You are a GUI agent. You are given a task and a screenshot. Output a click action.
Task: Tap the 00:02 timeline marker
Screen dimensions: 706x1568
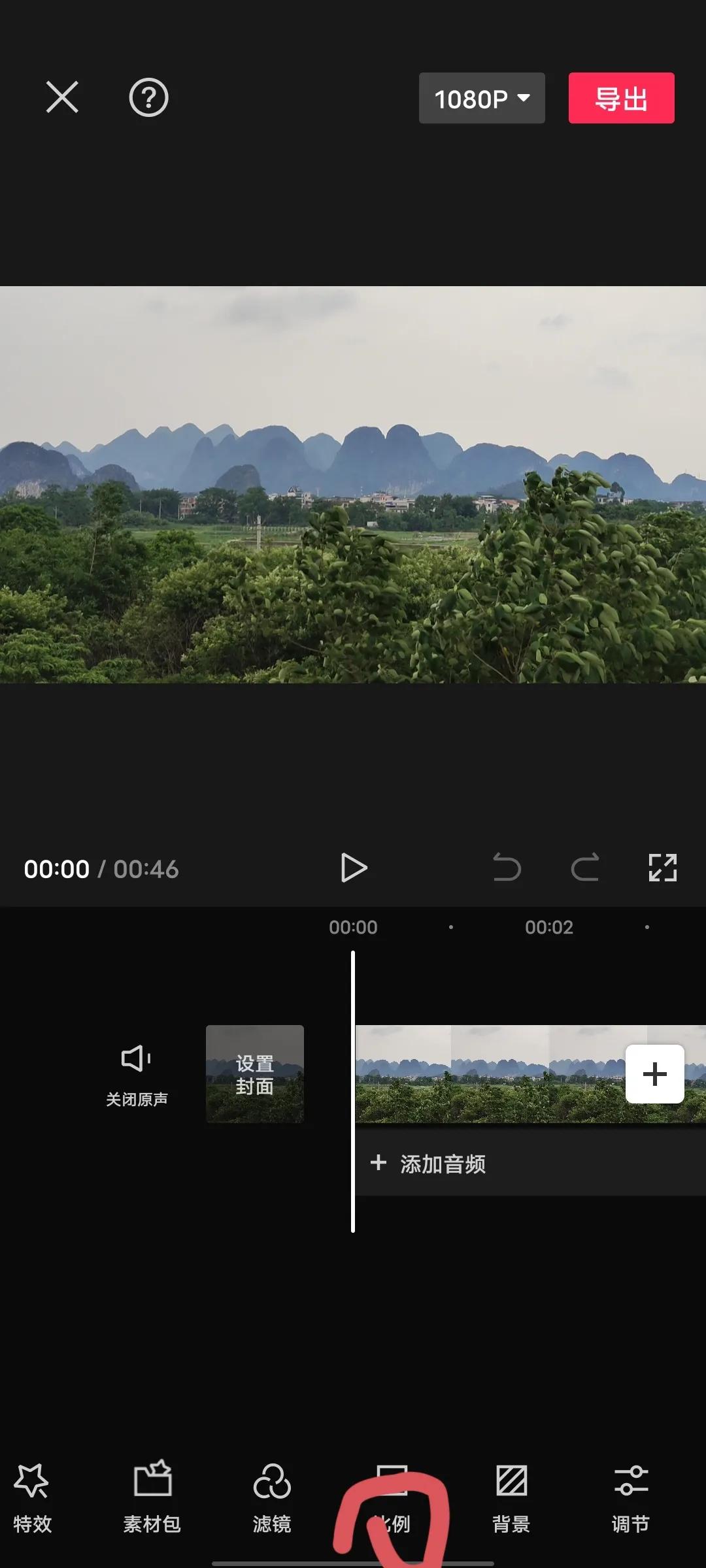click(x=550, y=927)
